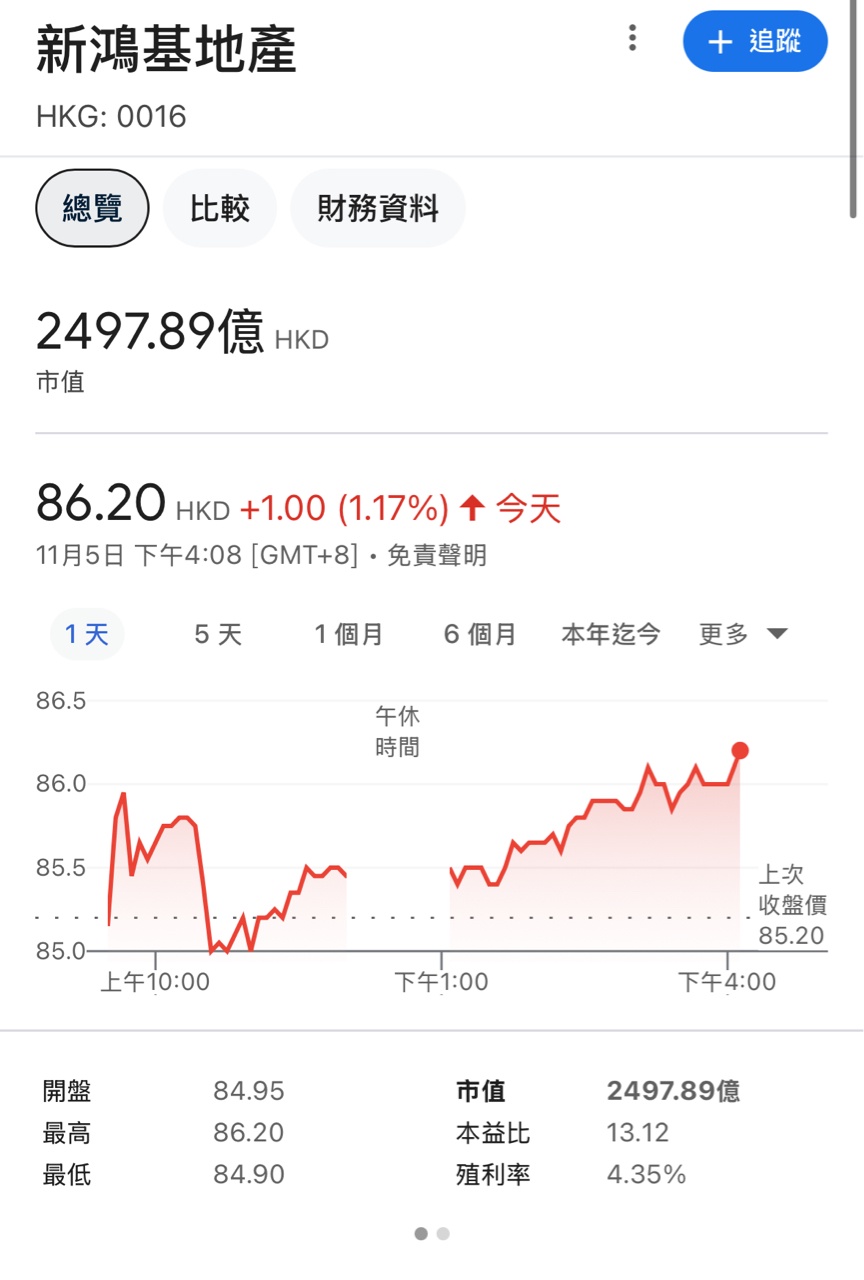The height and width of the screenshot is (1280, 864).
Task: Select the 1 天 chart range
Action: point(87,634)
